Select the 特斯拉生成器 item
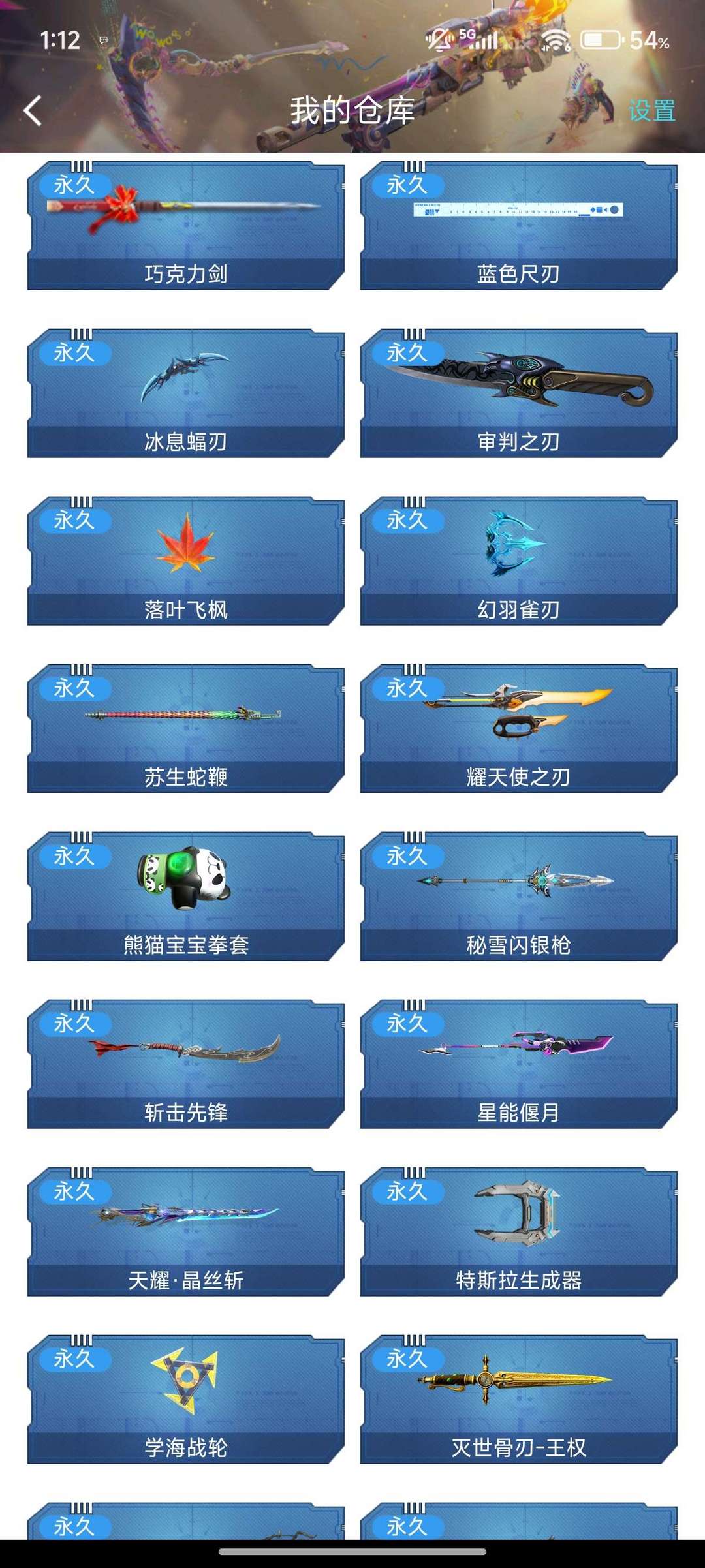705x1568 pixels. (x=518, y=1232)
